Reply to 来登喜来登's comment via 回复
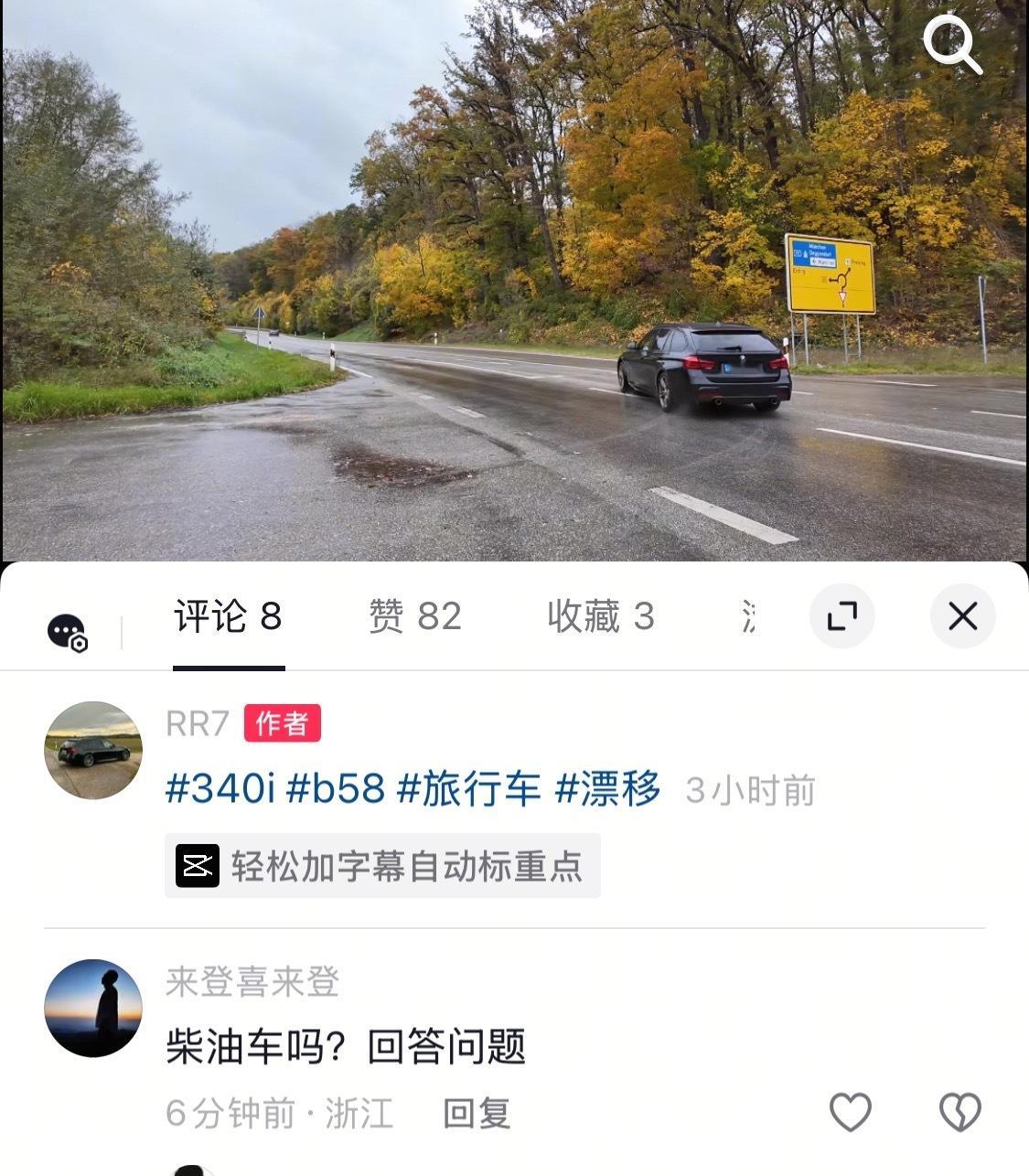 click(x=476, y=1114)
